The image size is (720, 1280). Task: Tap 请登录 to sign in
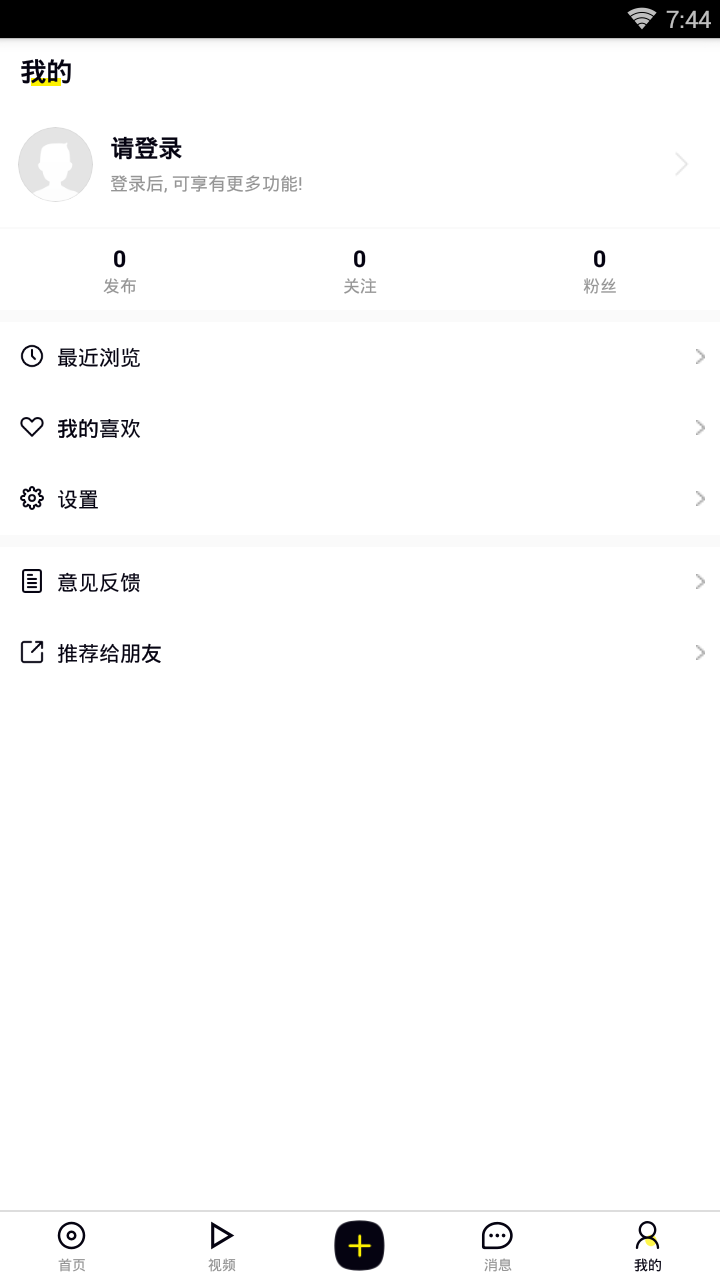pos(146,149)
